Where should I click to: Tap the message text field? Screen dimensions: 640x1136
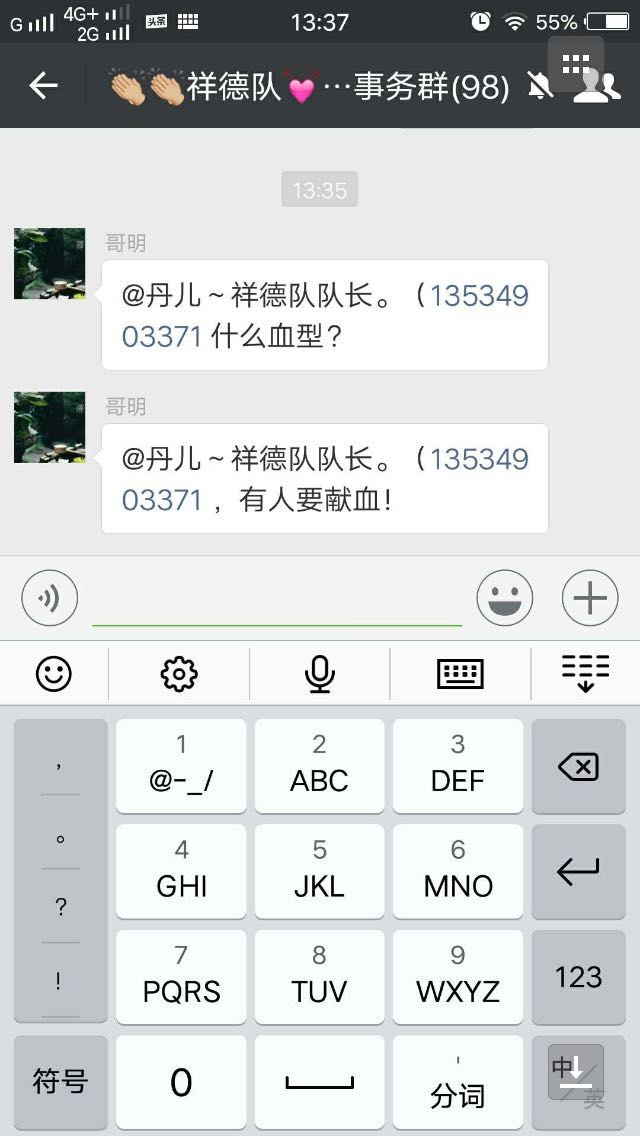[277, 600]
